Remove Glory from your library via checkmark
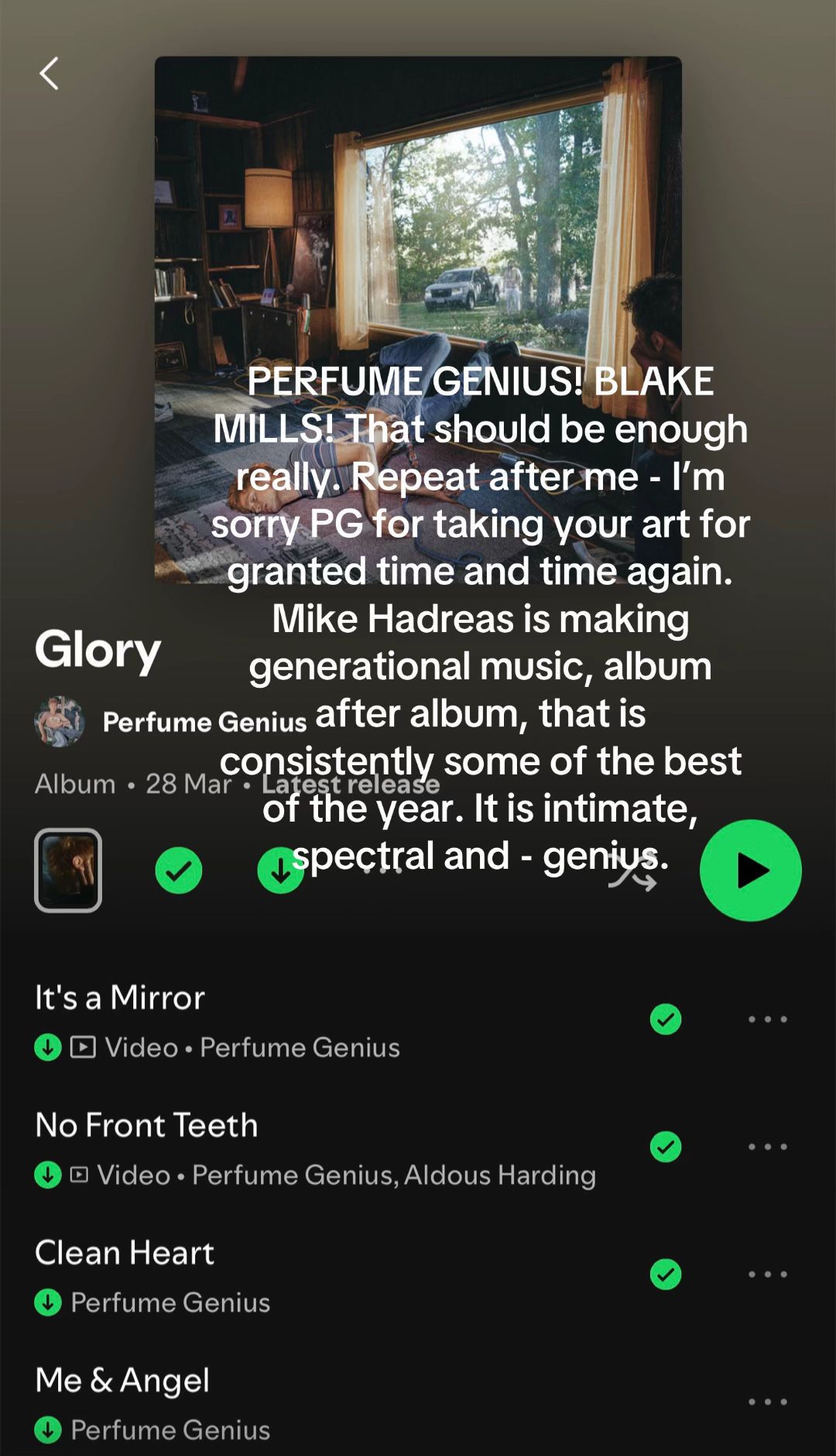The width and height of the screenshot is (836, 1456). [x=179, y=870]
